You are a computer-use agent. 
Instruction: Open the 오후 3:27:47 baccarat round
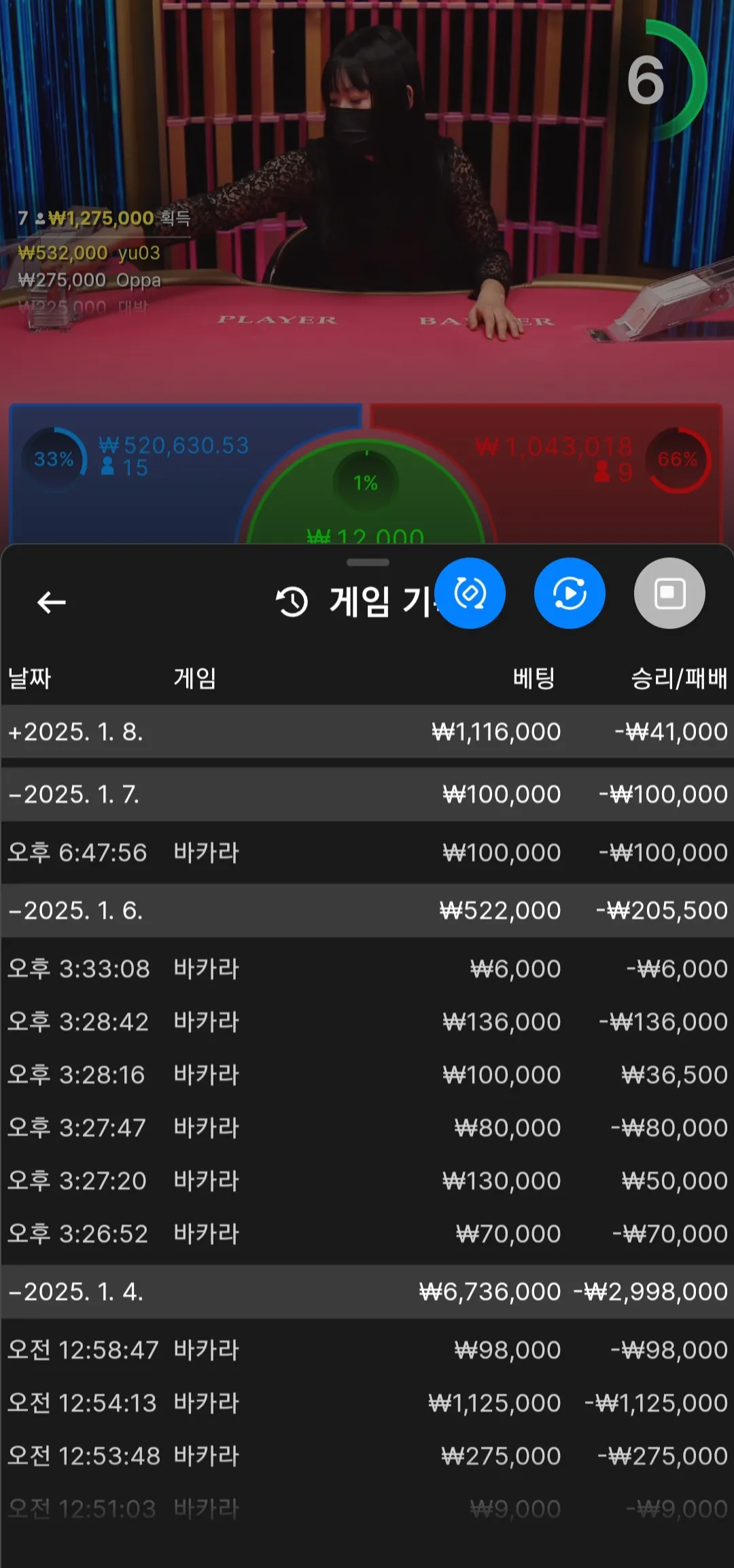[x=367, y=1128]
